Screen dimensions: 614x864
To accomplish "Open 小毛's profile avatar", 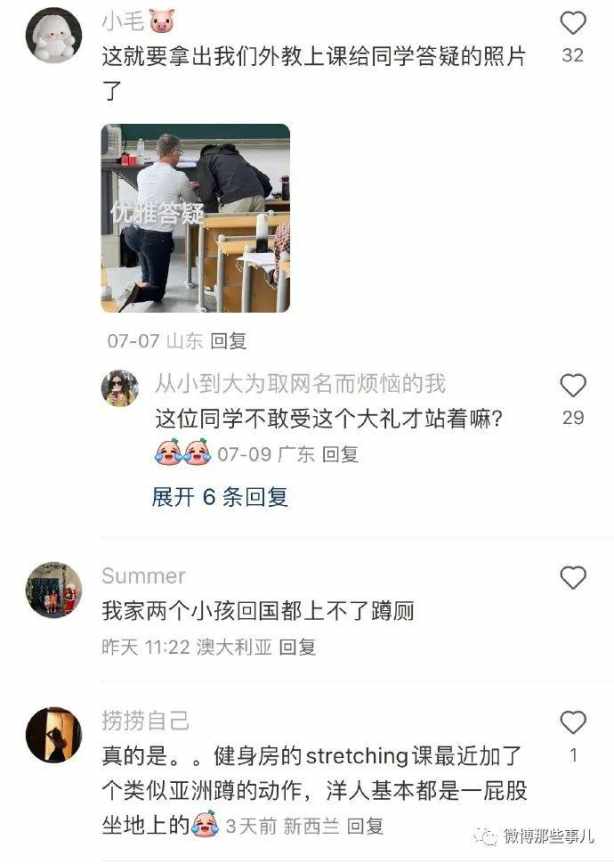I will (53, 35).
